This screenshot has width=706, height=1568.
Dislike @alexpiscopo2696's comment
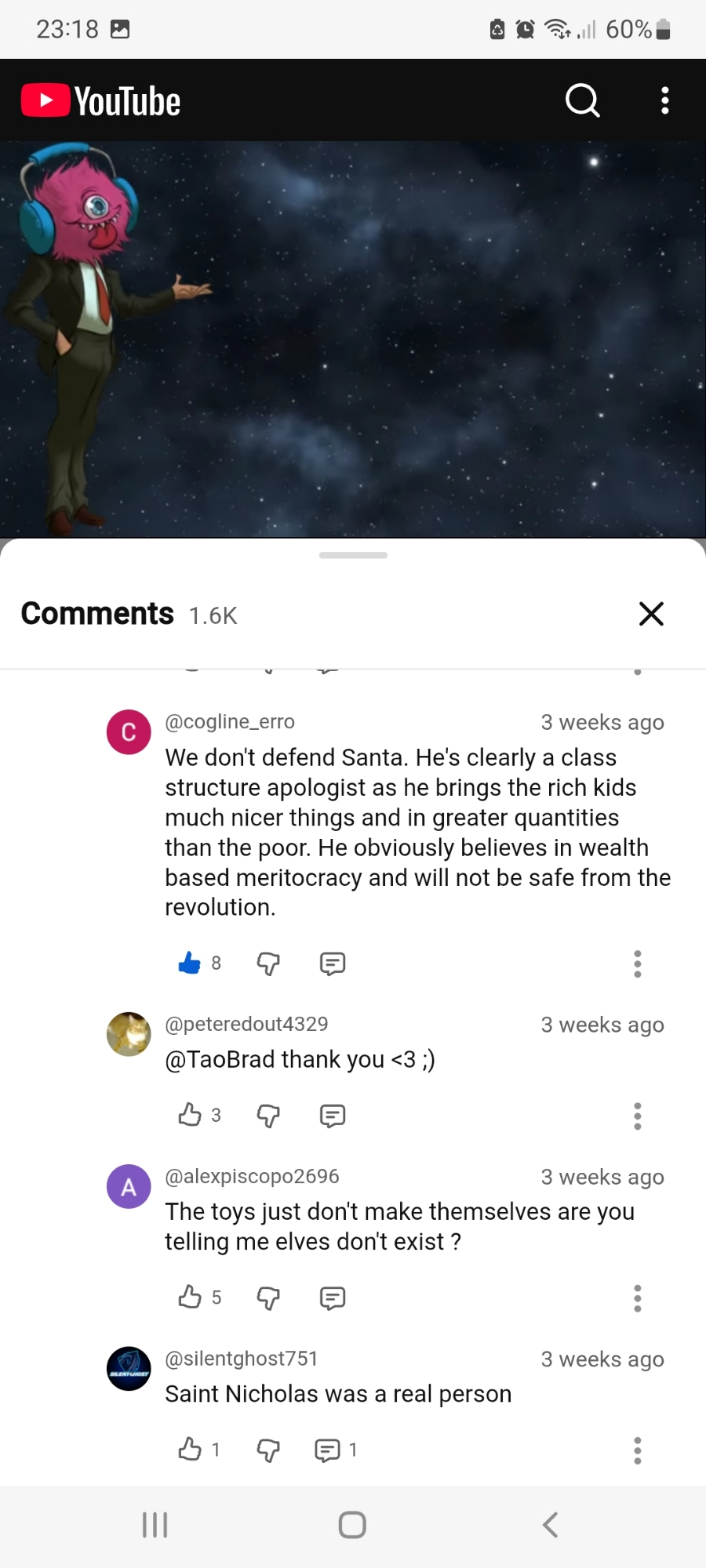tap(268, 1298)
